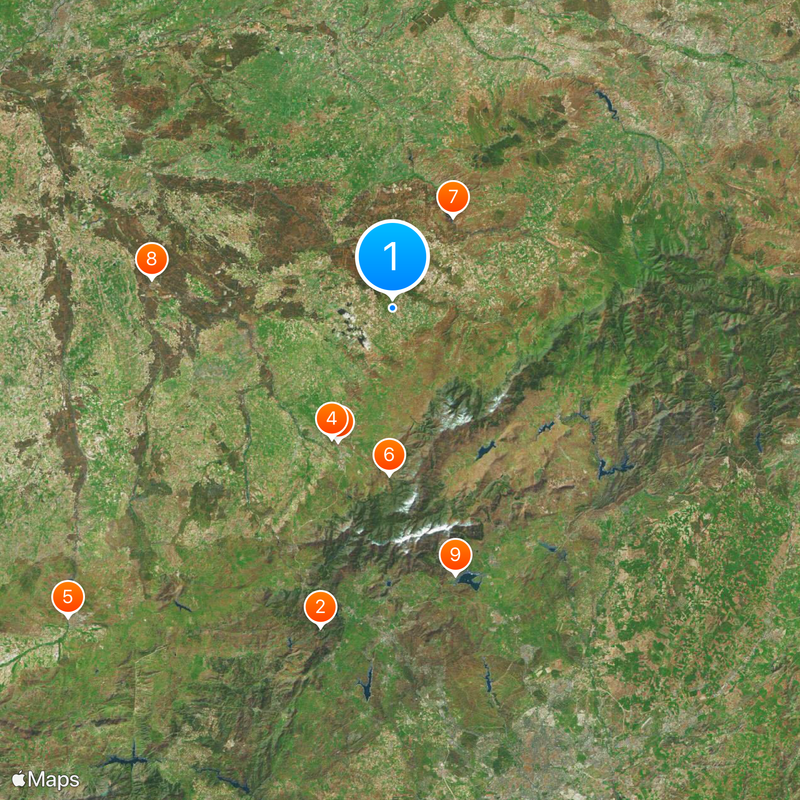Screen dimensions: 800x800
Task: Tap the blue pin numbered 1
Action: click(392, 257)
